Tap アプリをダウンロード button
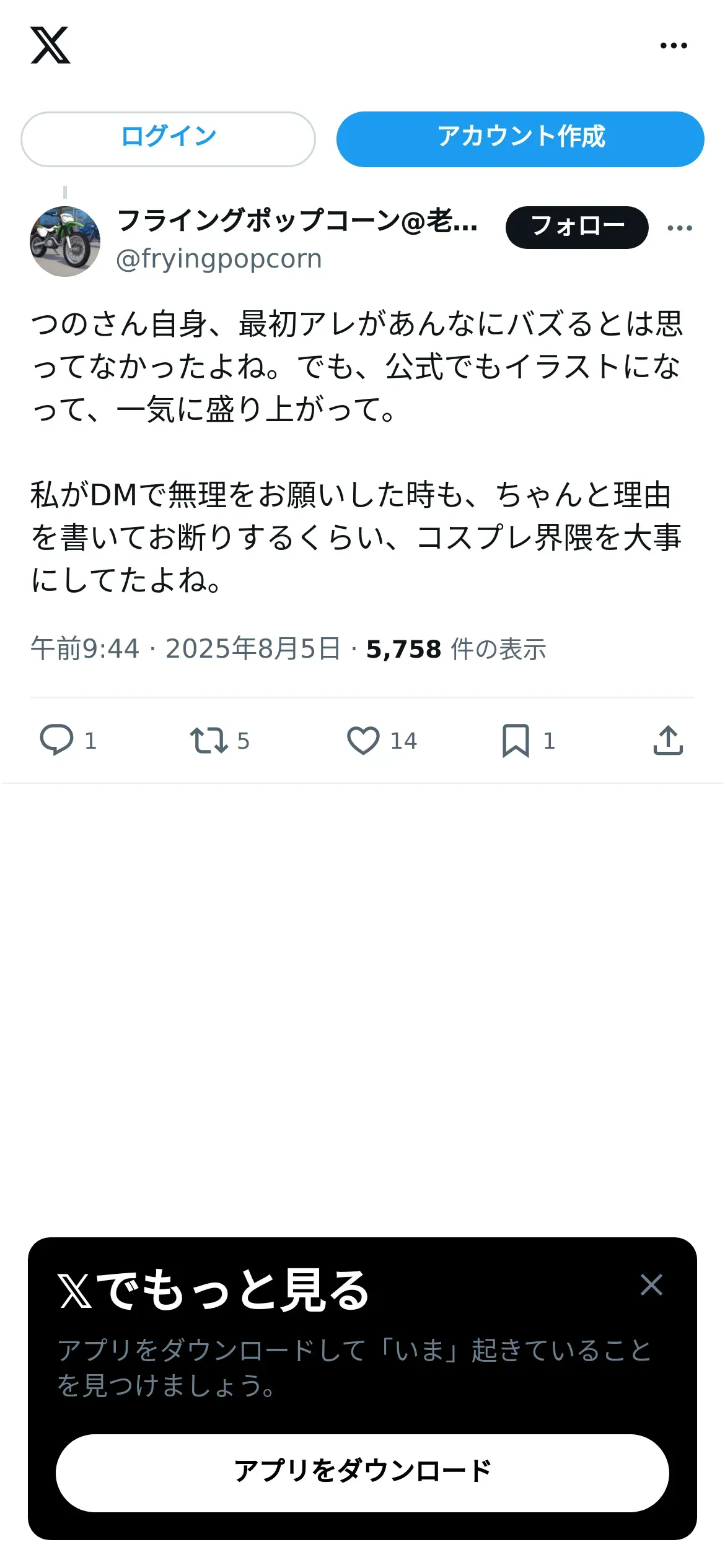725x1568 pixels. point(362,1473)
